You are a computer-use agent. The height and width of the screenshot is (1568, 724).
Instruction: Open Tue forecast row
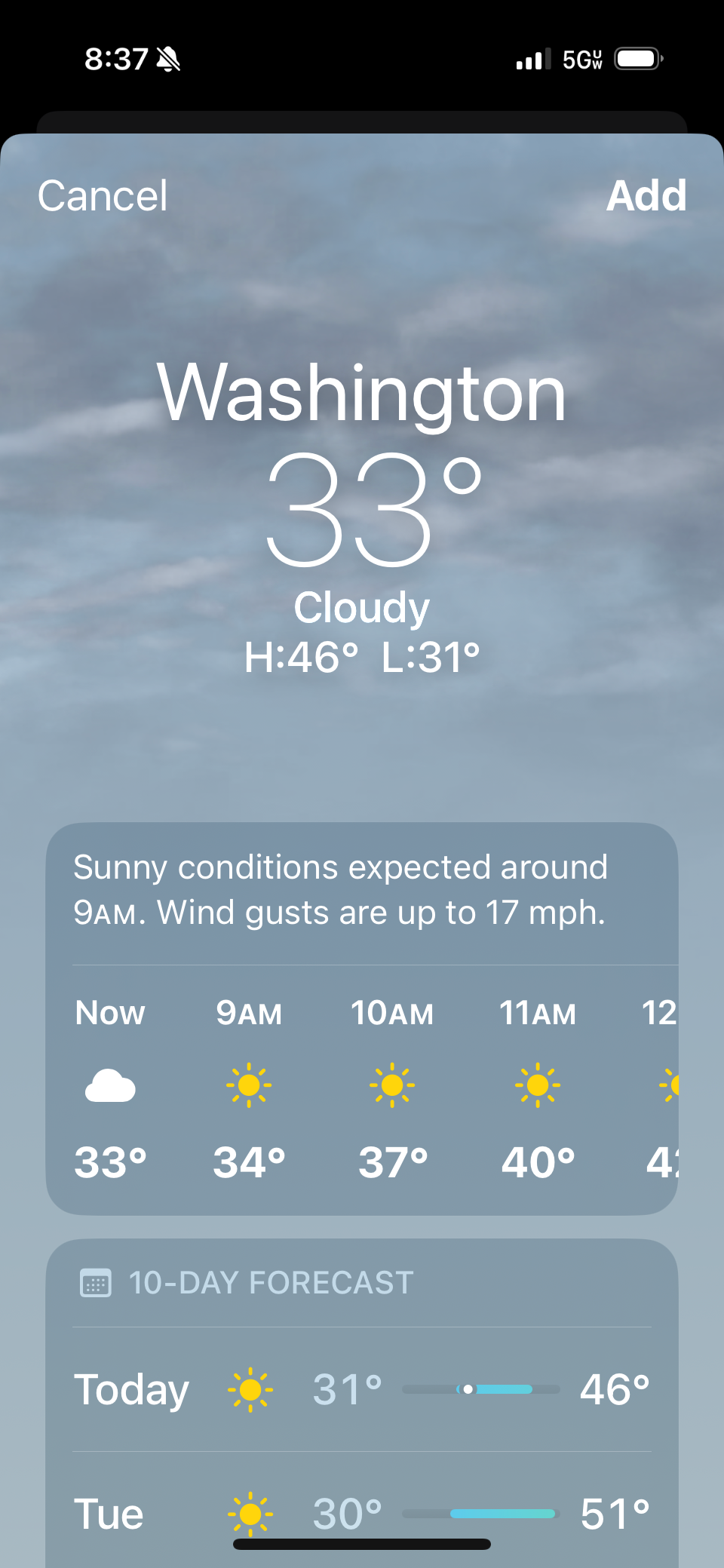(x=362, y=1513)
